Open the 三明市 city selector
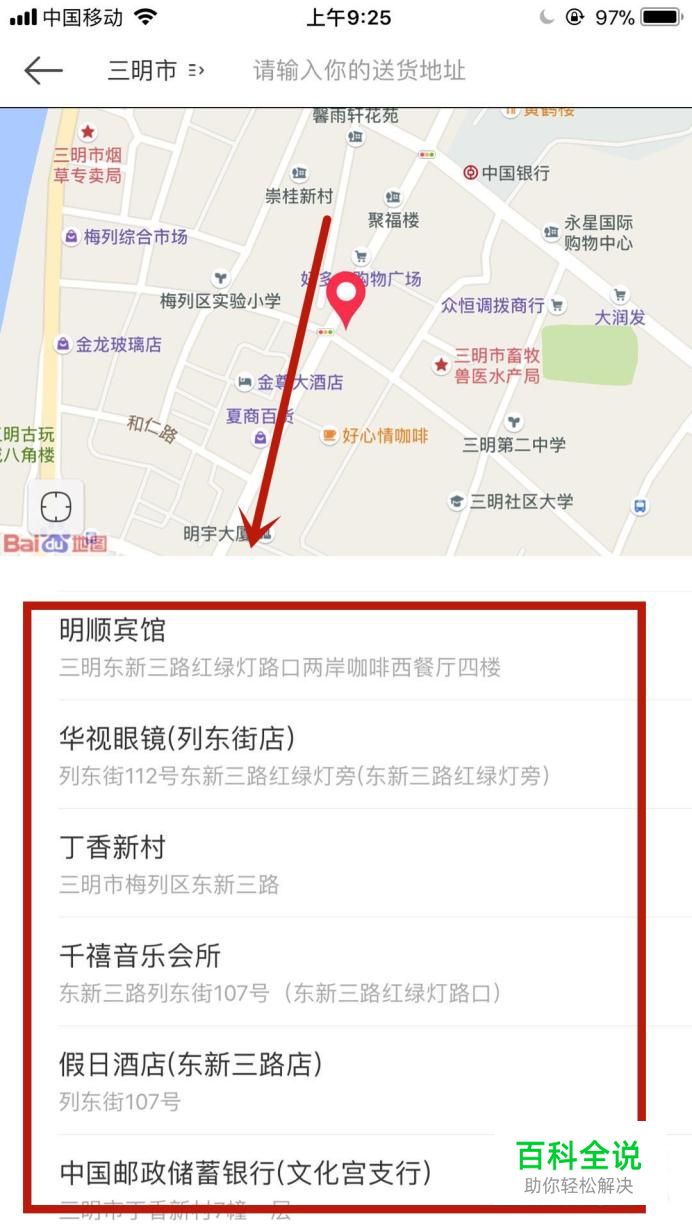This screenshot has width=692, height=1230. (154, 70)
